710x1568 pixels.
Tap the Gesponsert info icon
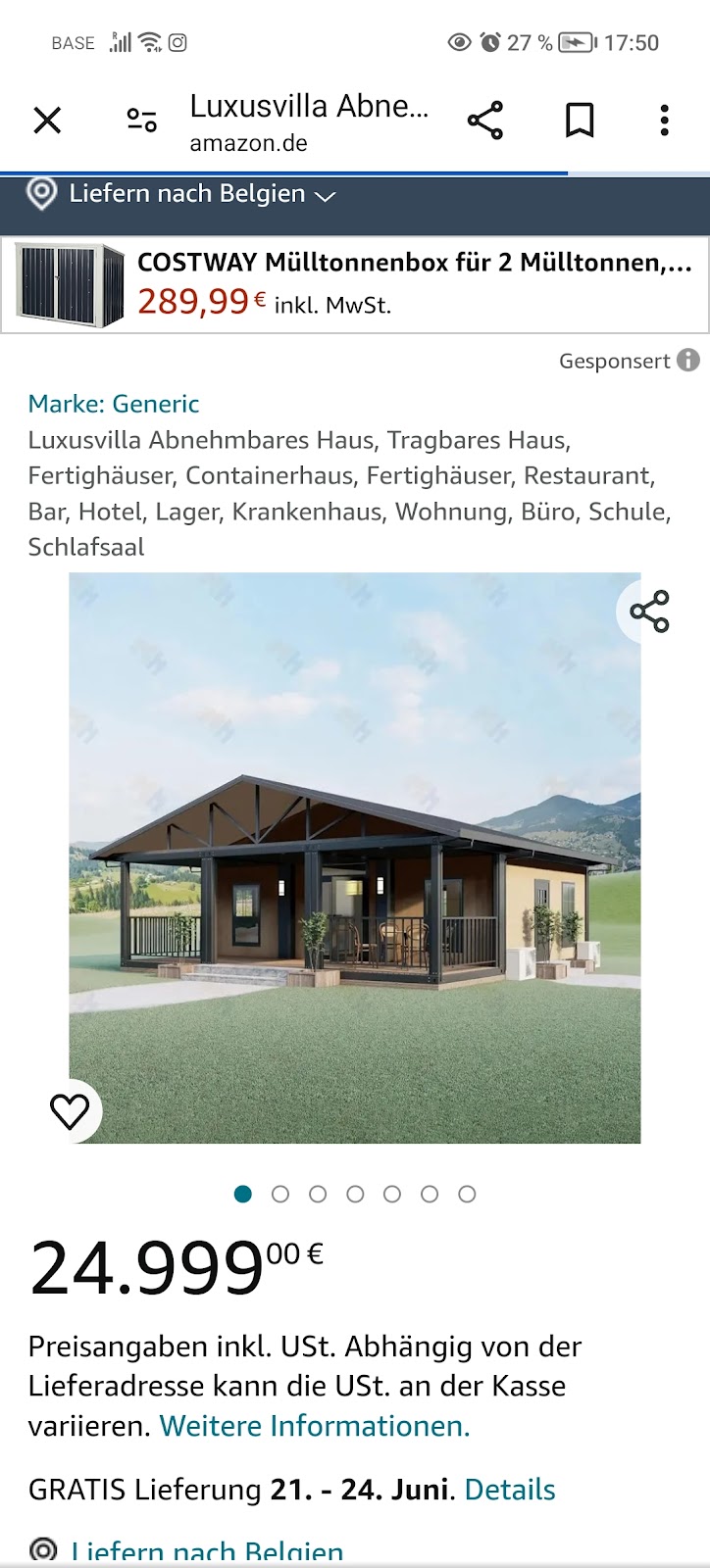click(x=688, y=361)
